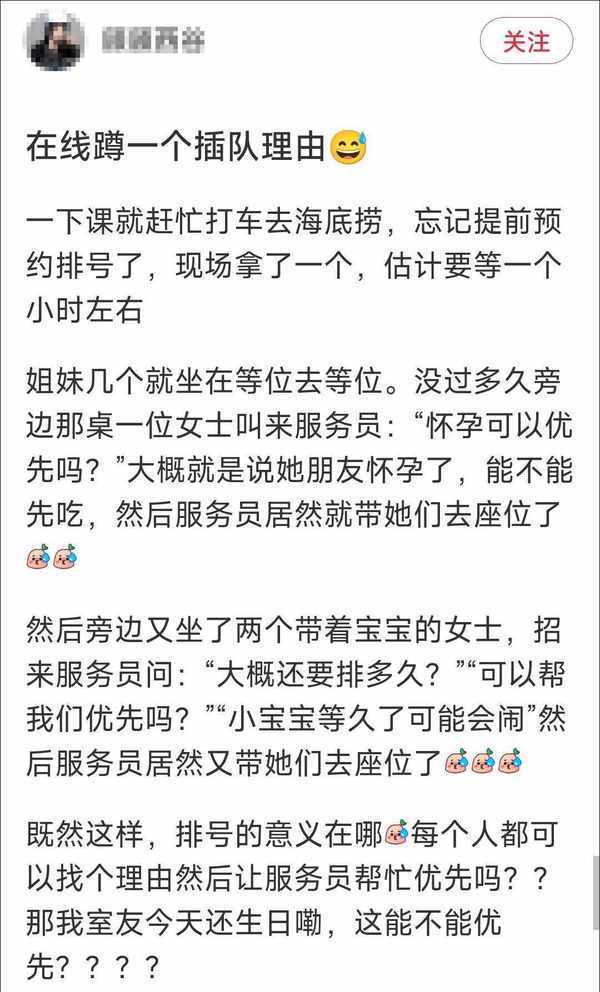The height and width of the screenshot is (992, 600).
Task: Open the post author's profile avatar
Action: click(55, 41)
